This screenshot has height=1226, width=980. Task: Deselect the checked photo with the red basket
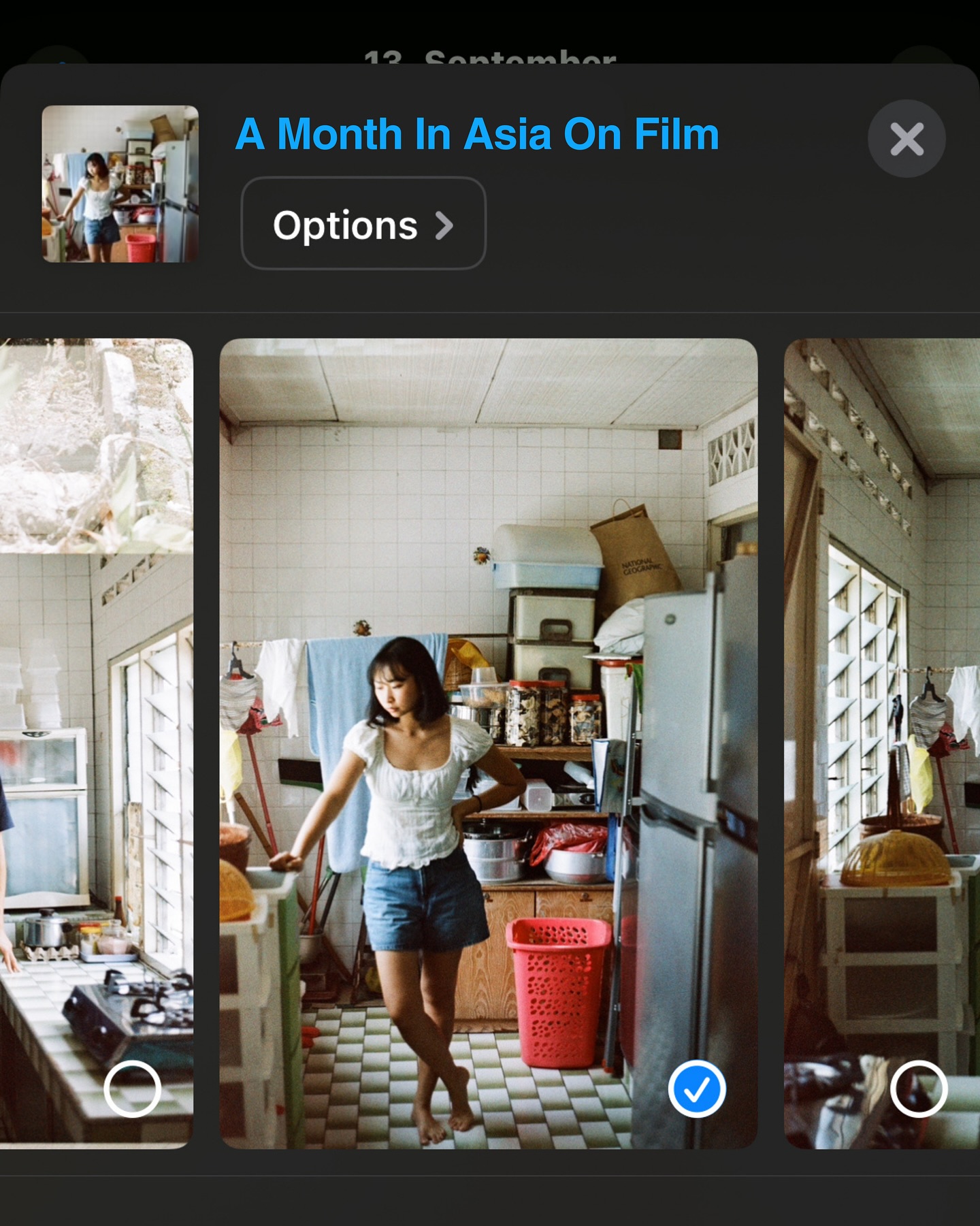click(x=696, y=1088)
